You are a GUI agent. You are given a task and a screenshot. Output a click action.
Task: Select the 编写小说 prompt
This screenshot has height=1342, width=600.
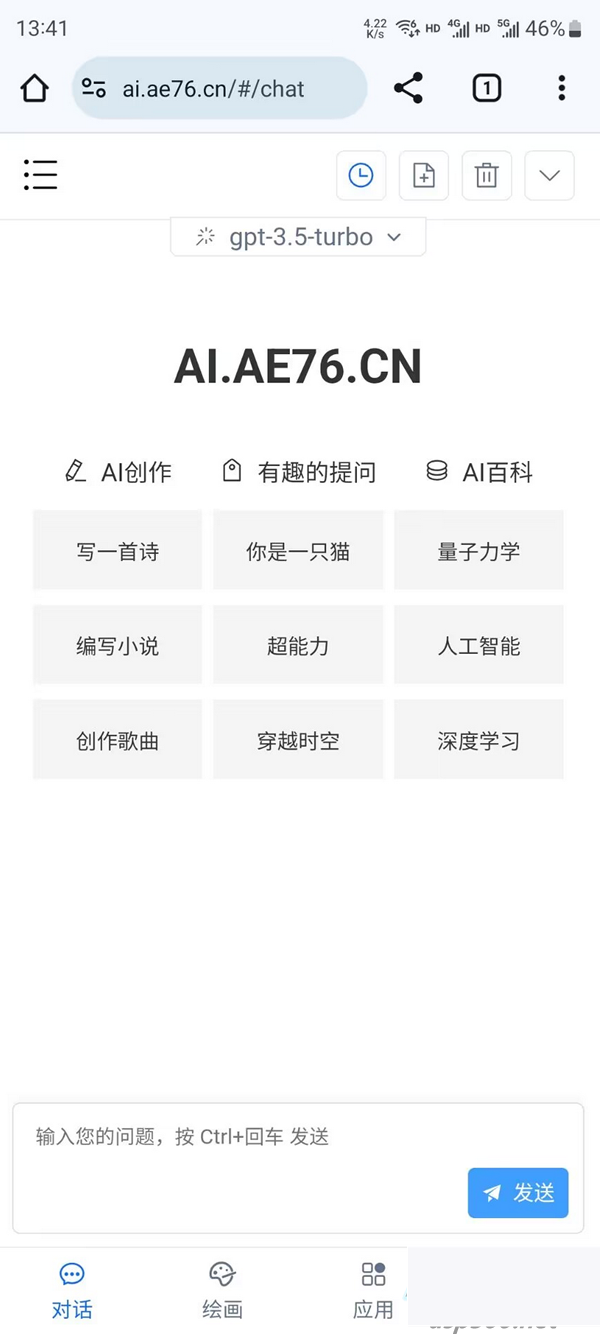[x=118, y=646]
